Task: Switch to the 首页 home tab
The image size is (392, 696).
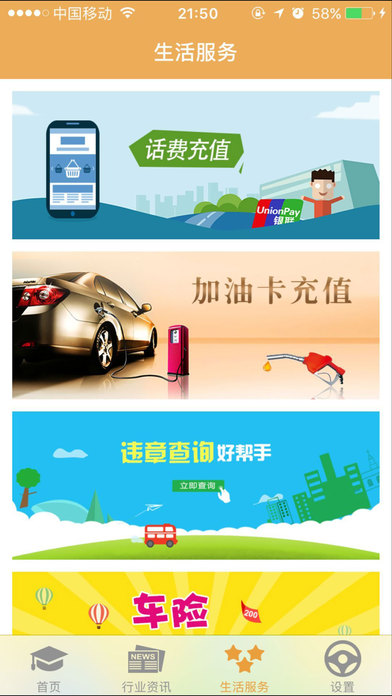Action: (x=49, y=666)
